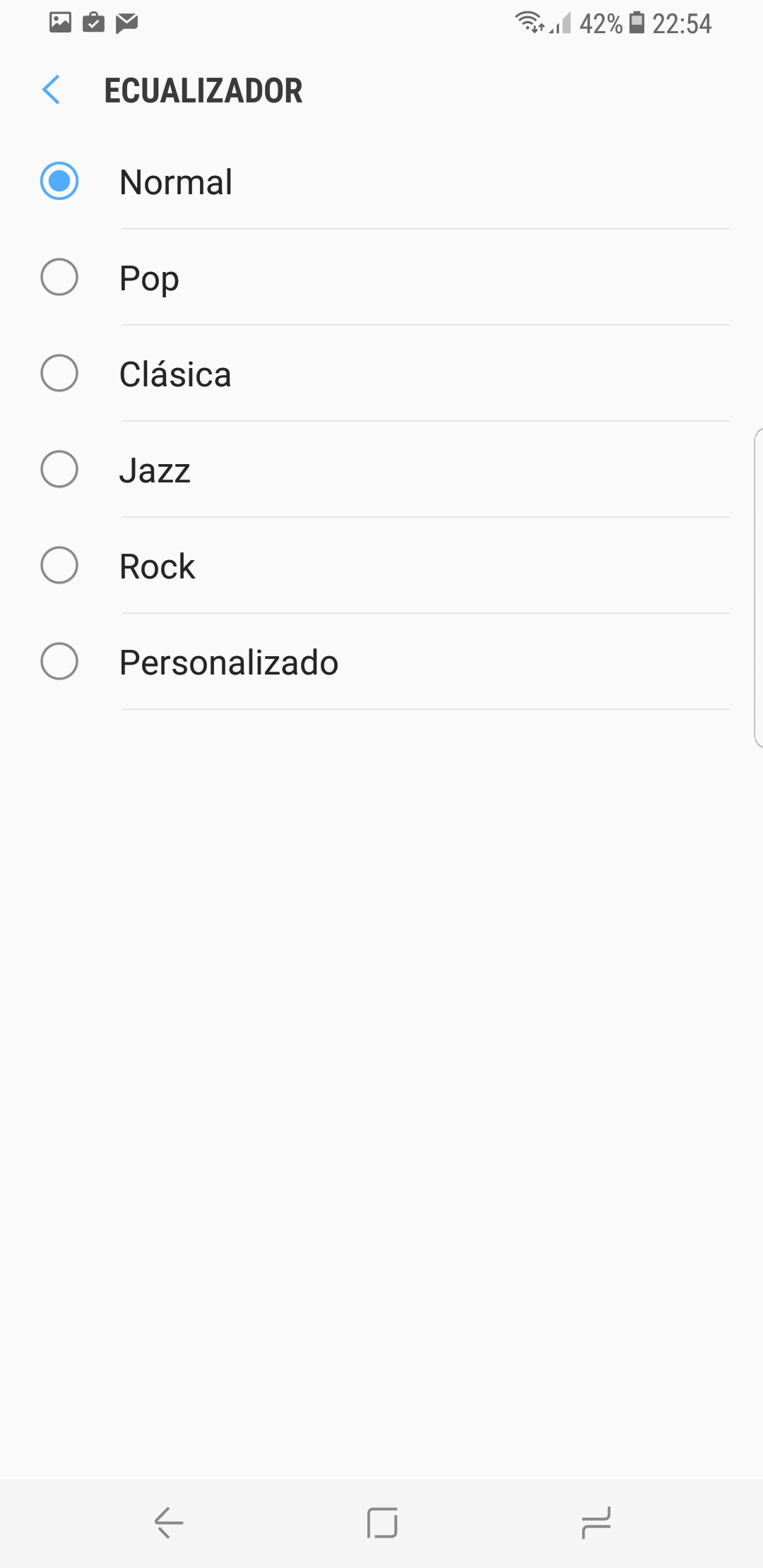The image size is (763, 1568).
Task: Tap the system home button
Action: 382,1522
